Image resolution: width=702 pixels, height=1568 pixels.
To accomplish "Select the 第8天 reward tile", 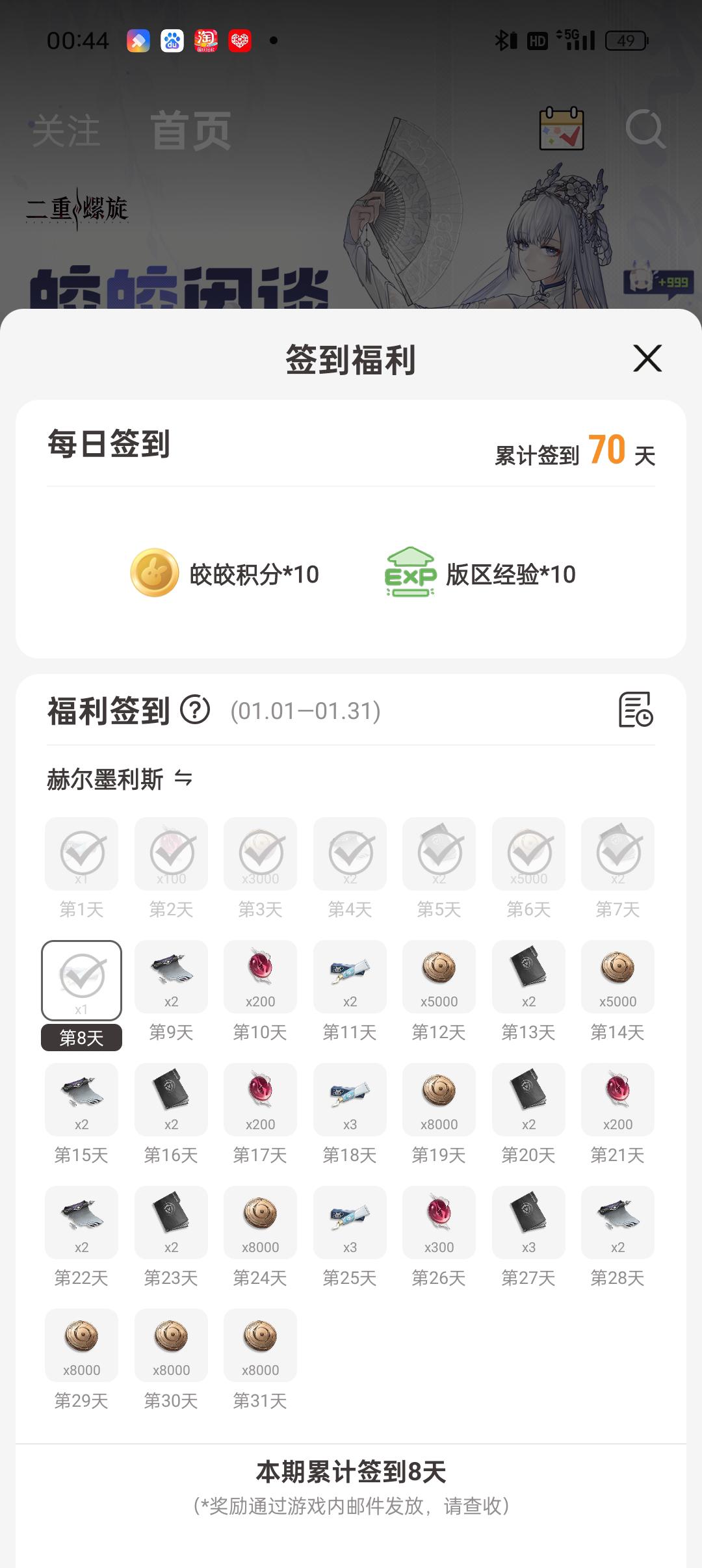I will (81, 980).
